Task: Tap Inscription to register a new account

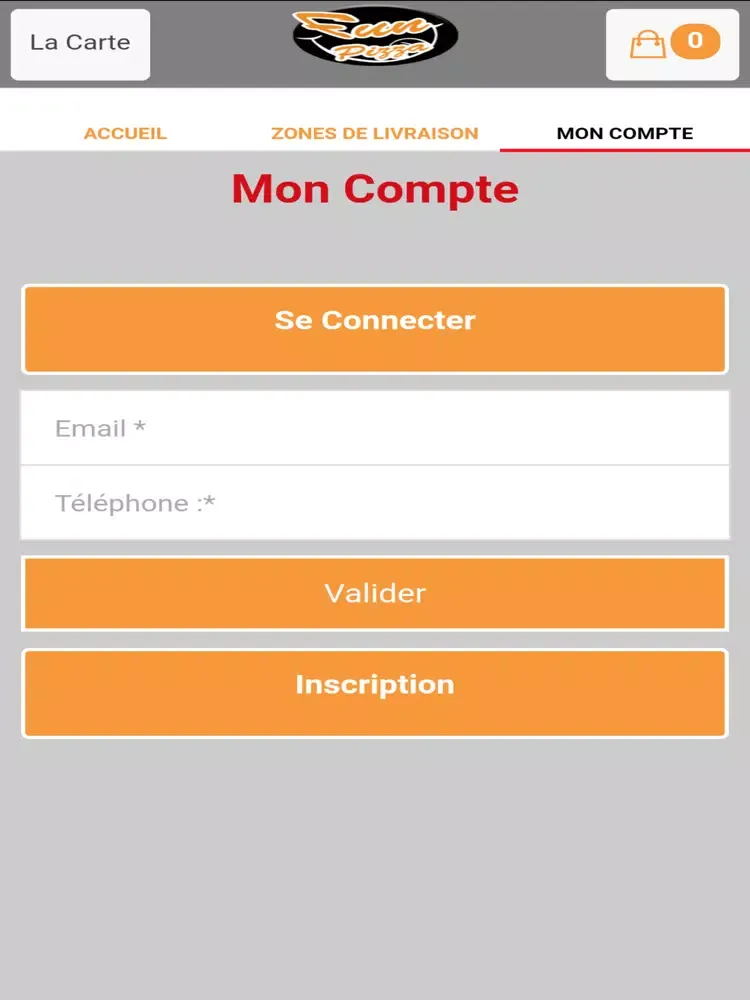Action: click(x=375, y=684)
